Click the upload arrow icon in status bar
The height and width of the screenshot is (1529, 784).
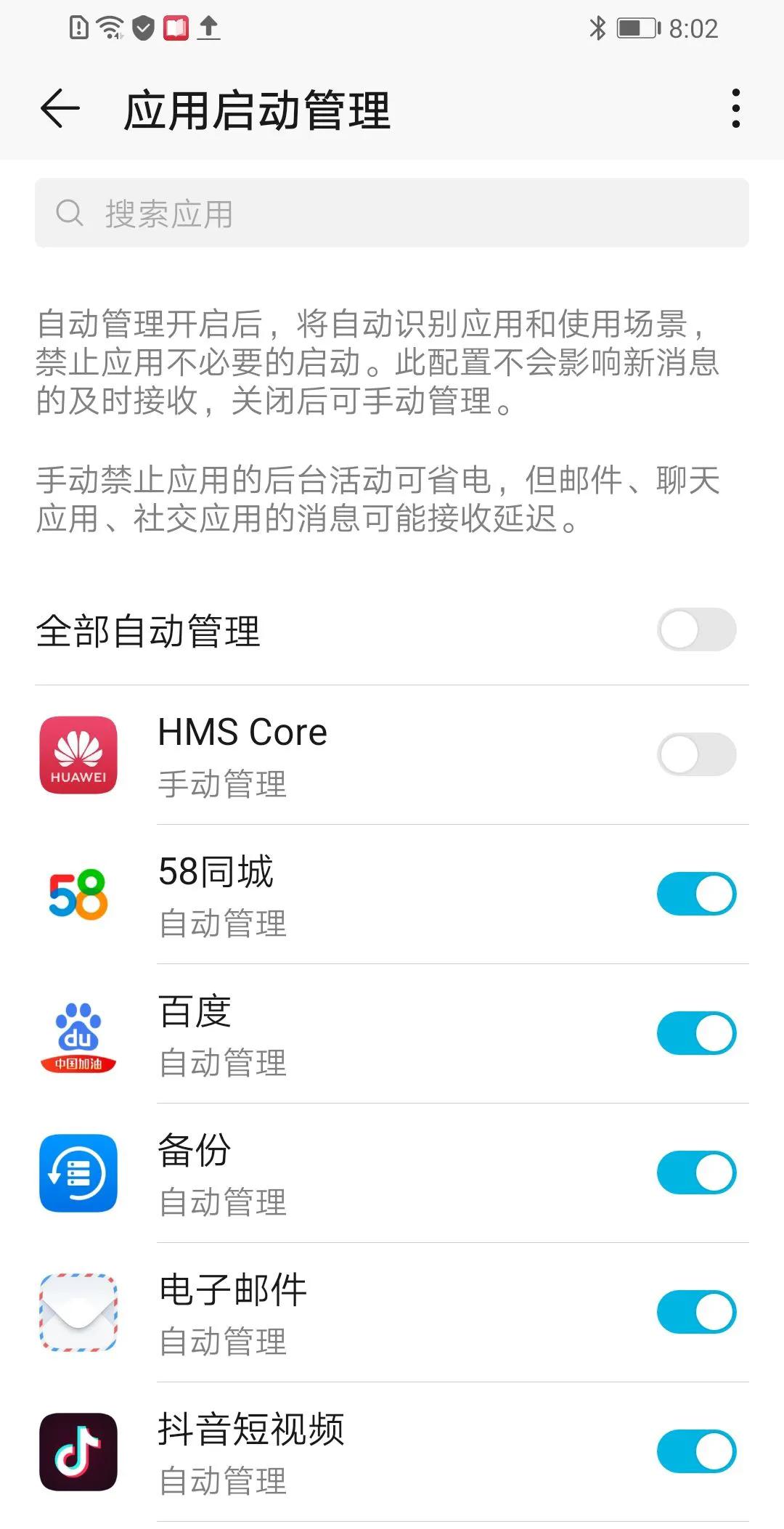coord(208,29)
